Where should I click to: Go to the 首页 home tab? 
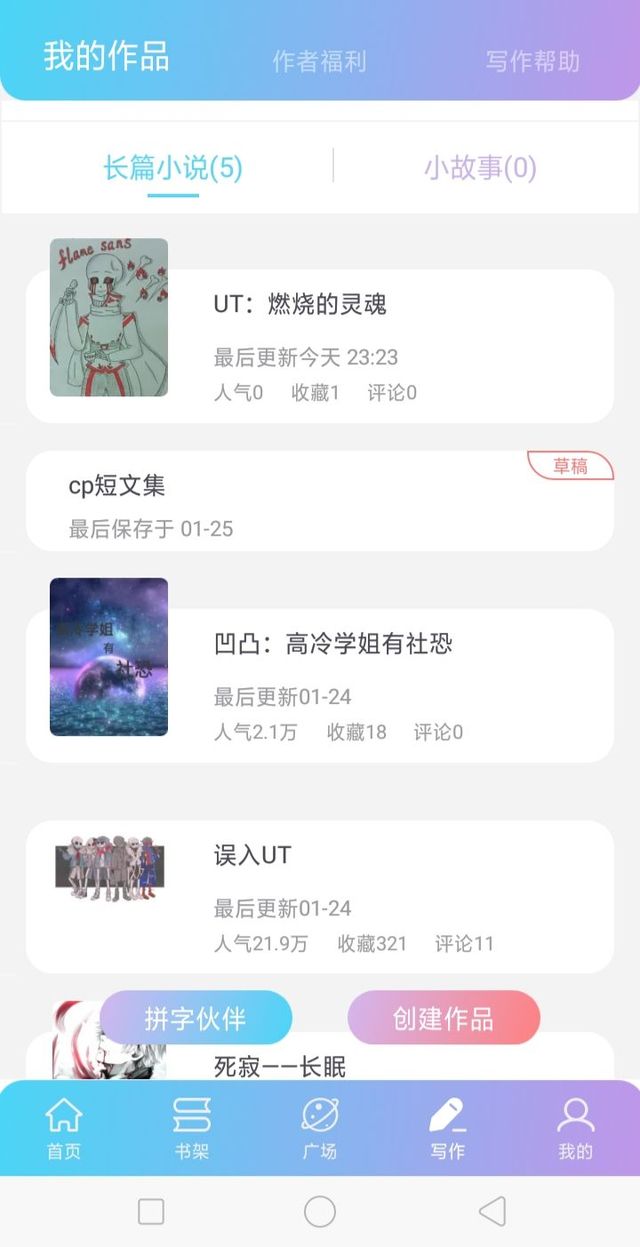[x=64, y=1128]
